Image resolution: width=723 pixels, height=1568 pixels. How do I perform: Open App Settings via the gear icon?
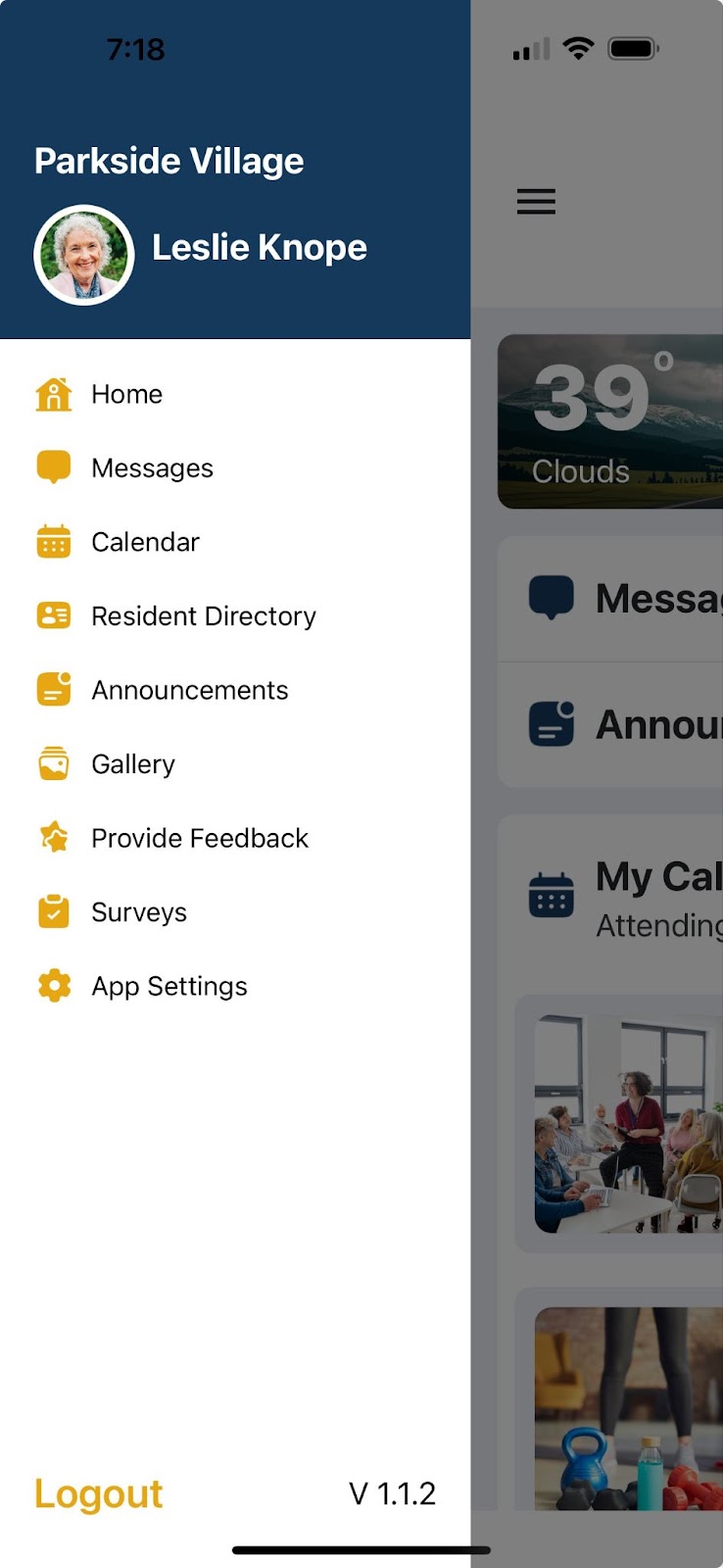pyautogui.click(x=53, y=985)
